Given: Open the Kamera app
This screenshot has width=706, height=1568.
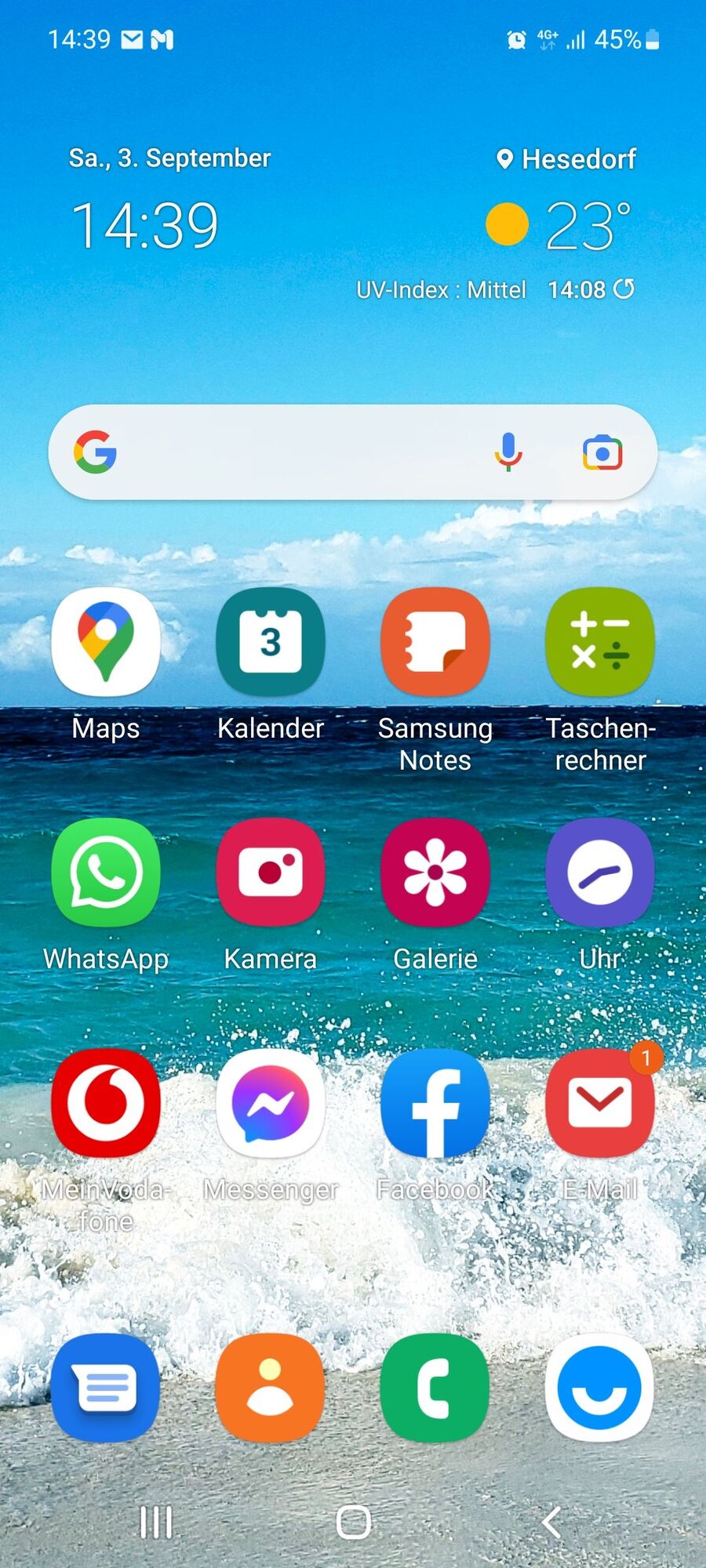Looking at the screenshot, I should click(x=271, y=873).
